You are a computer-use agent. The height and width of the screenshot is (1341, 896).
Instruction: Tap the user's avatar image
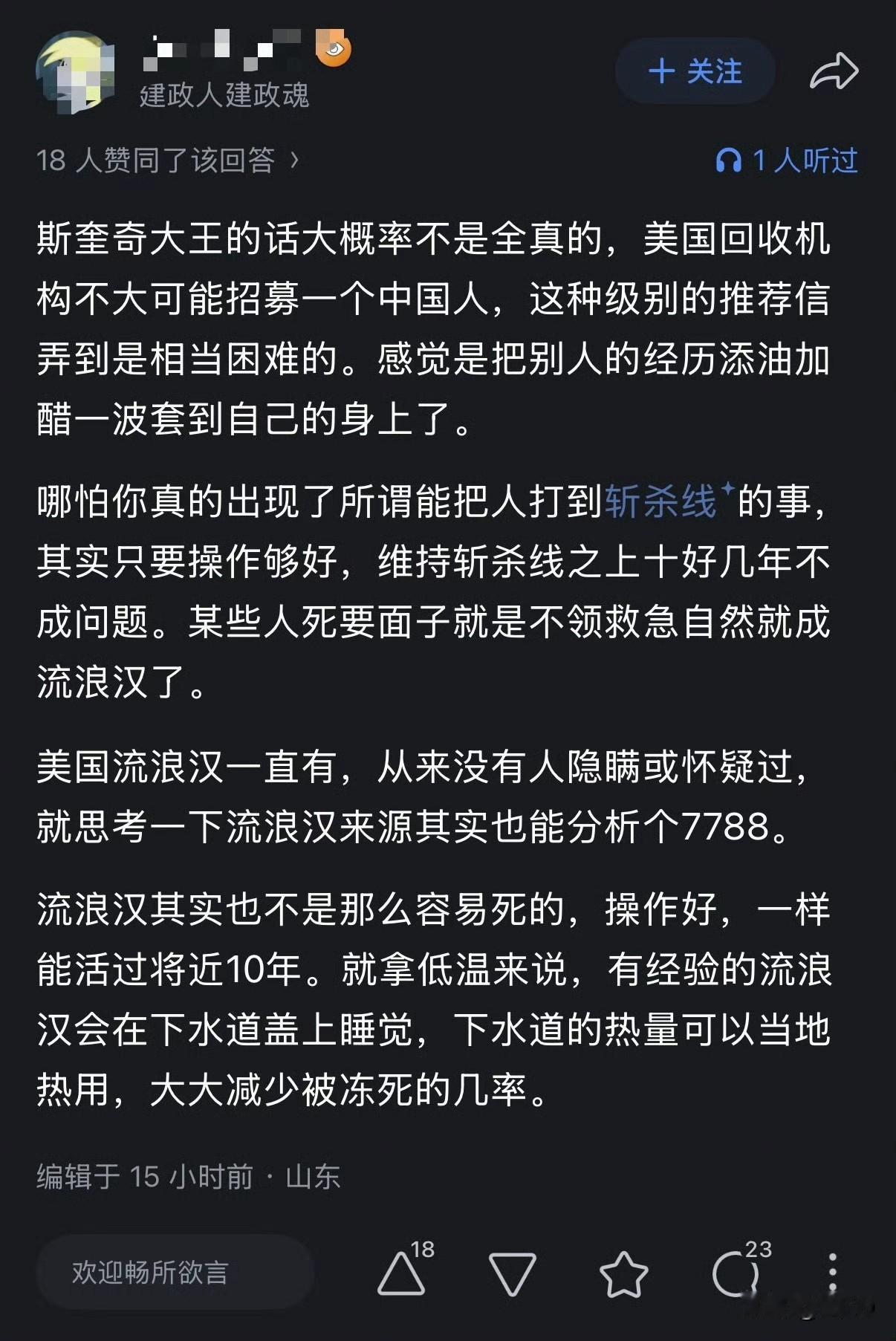[x=78, y=72]
